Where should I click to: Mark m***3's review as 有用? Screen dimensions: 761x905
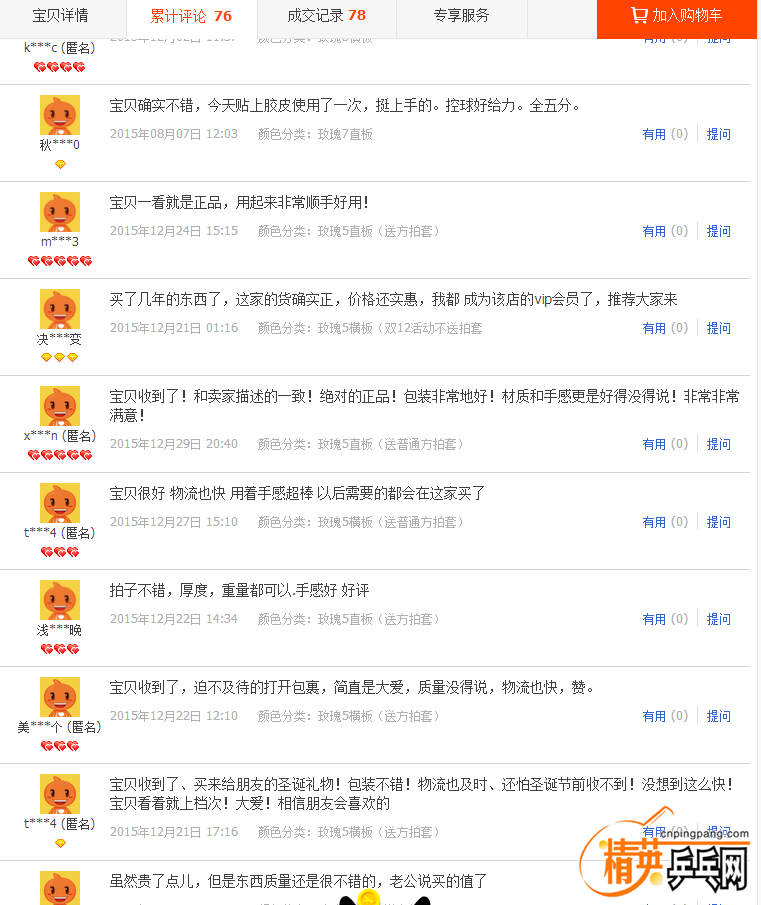click(x=654, y=231)
